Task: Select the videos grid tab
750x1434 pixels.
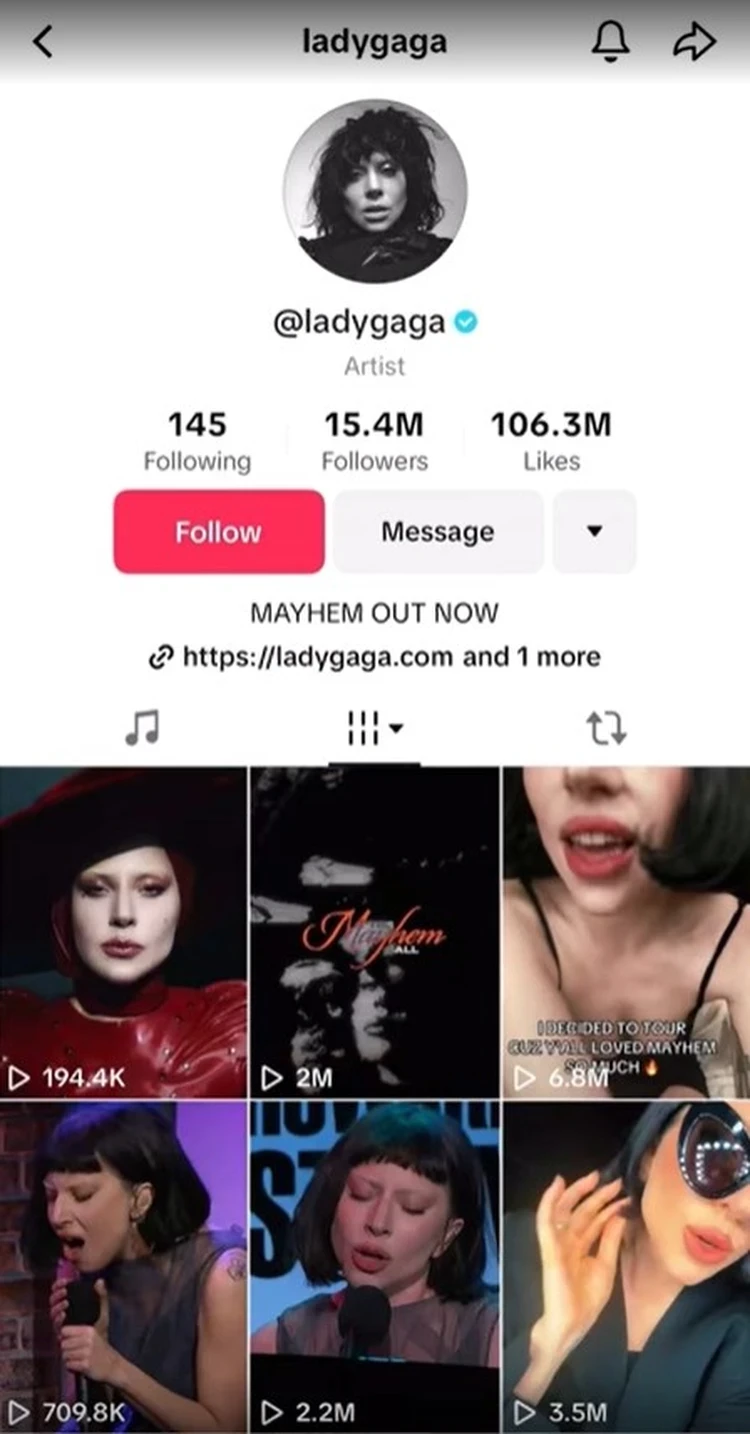Action: [374, 729]
